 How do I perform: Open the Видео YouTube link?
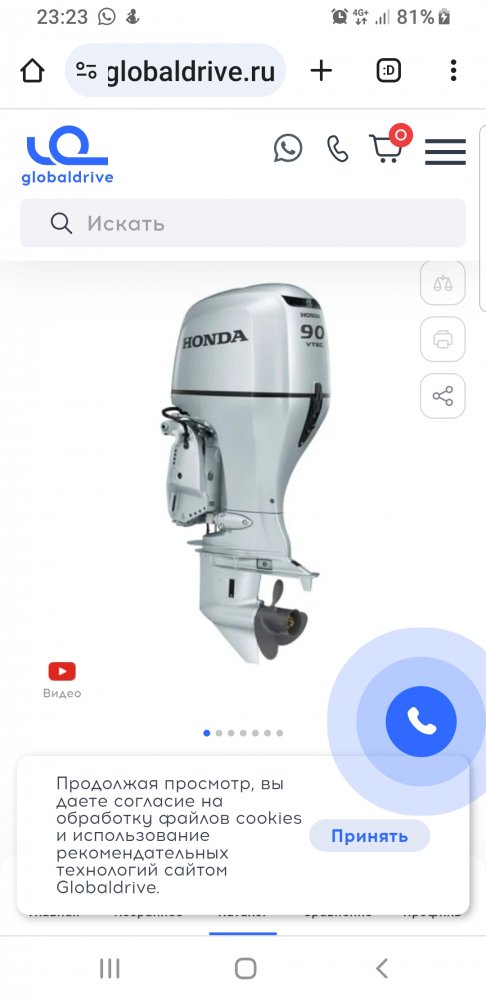pos(62,680)
